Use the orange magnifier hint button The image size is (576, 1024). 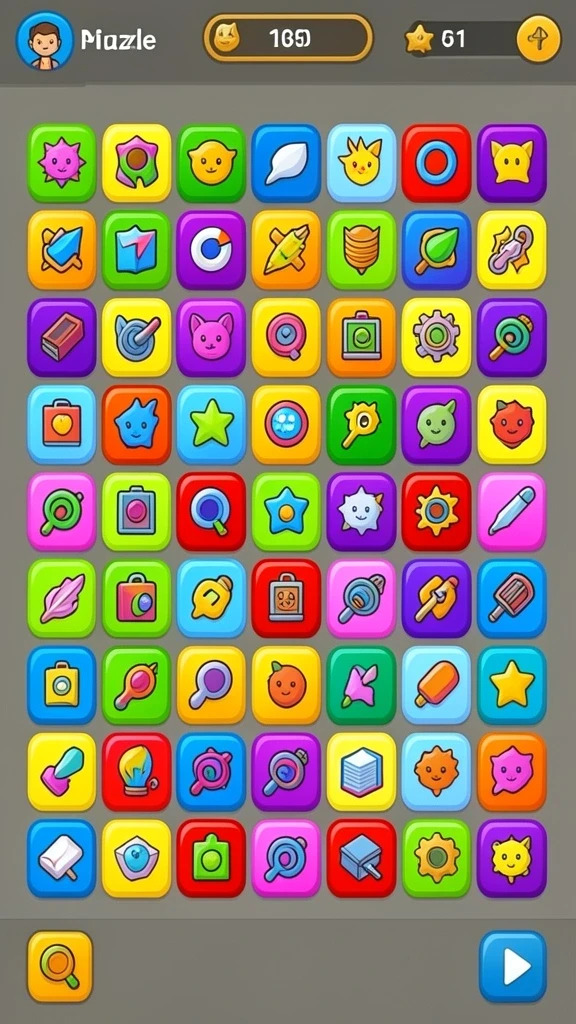point(60,966)
